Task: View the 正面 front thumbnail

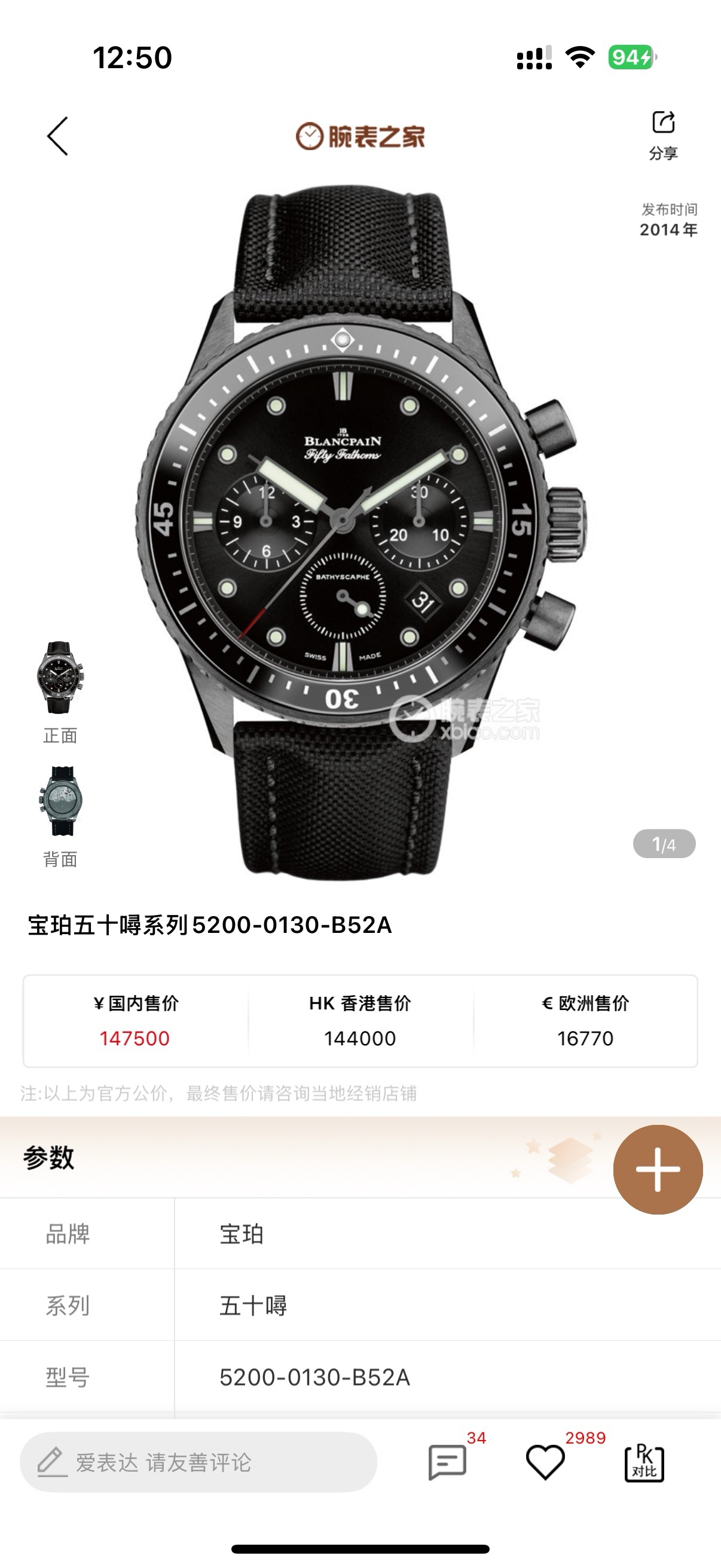Action: coord(60,678)
